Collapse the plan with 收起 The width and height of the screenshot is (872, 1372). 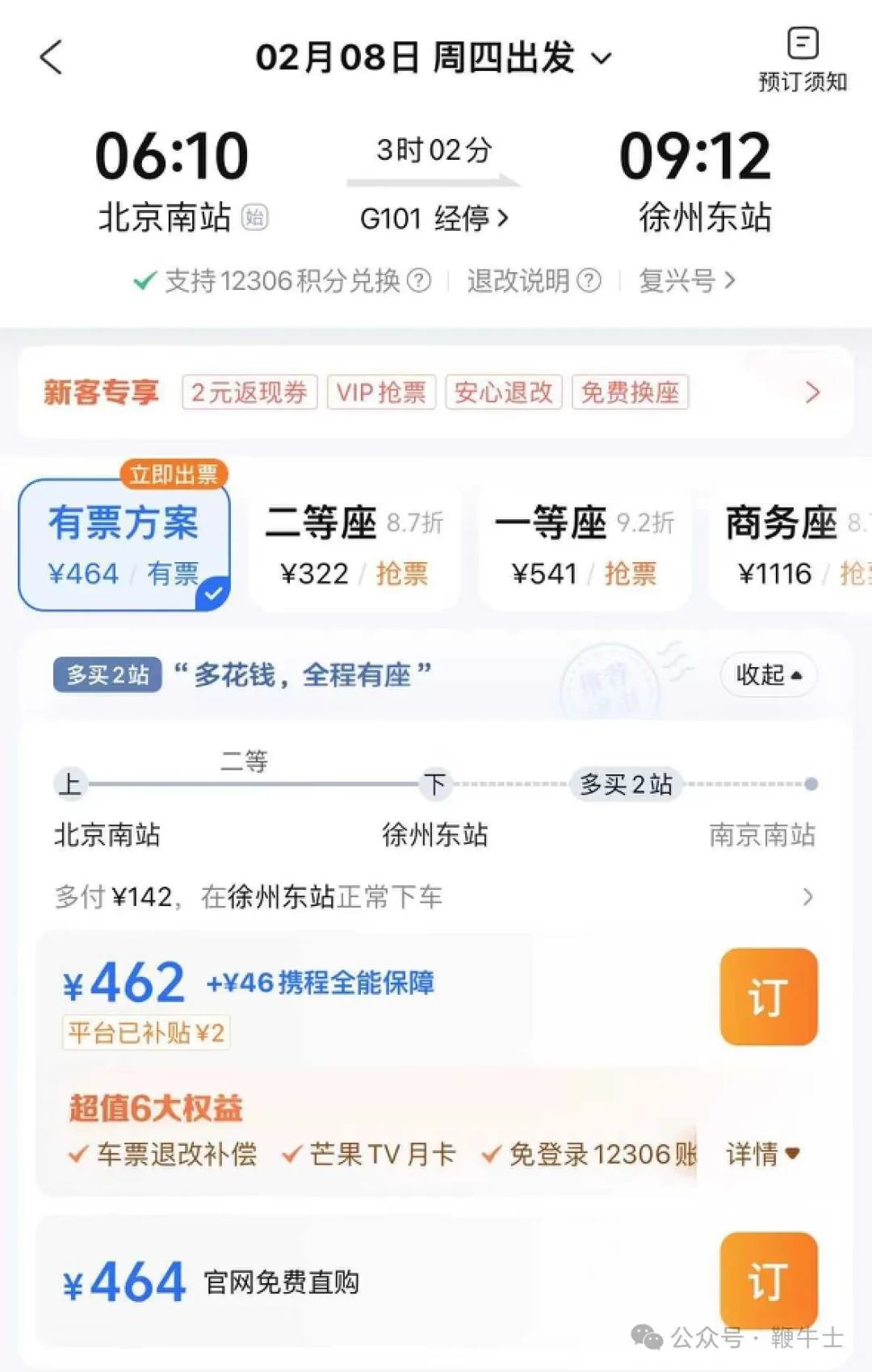[768, 674]
